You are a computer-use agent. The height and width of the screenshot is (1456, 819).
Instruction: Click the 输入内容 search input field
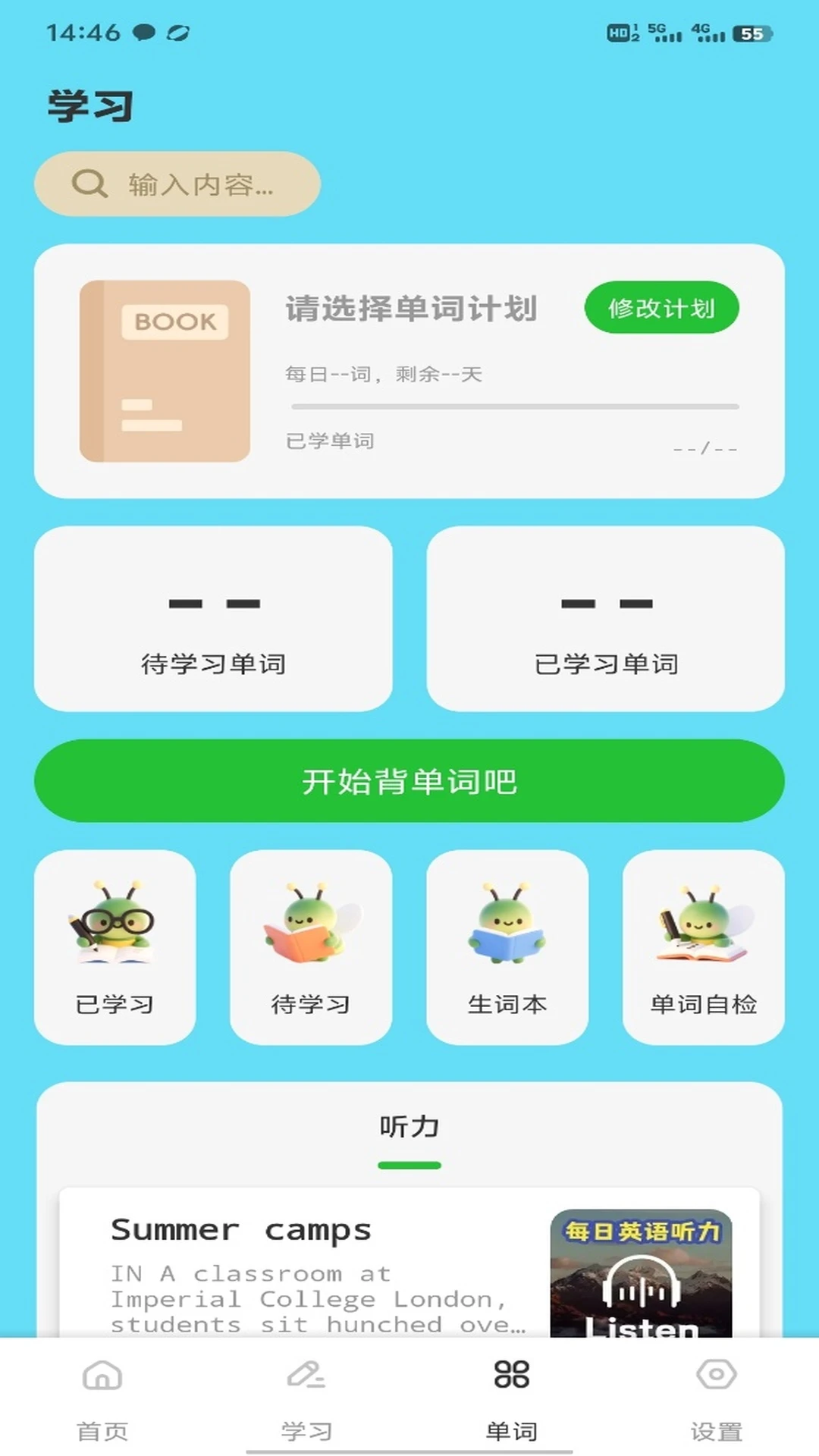[x=205, y=183]
